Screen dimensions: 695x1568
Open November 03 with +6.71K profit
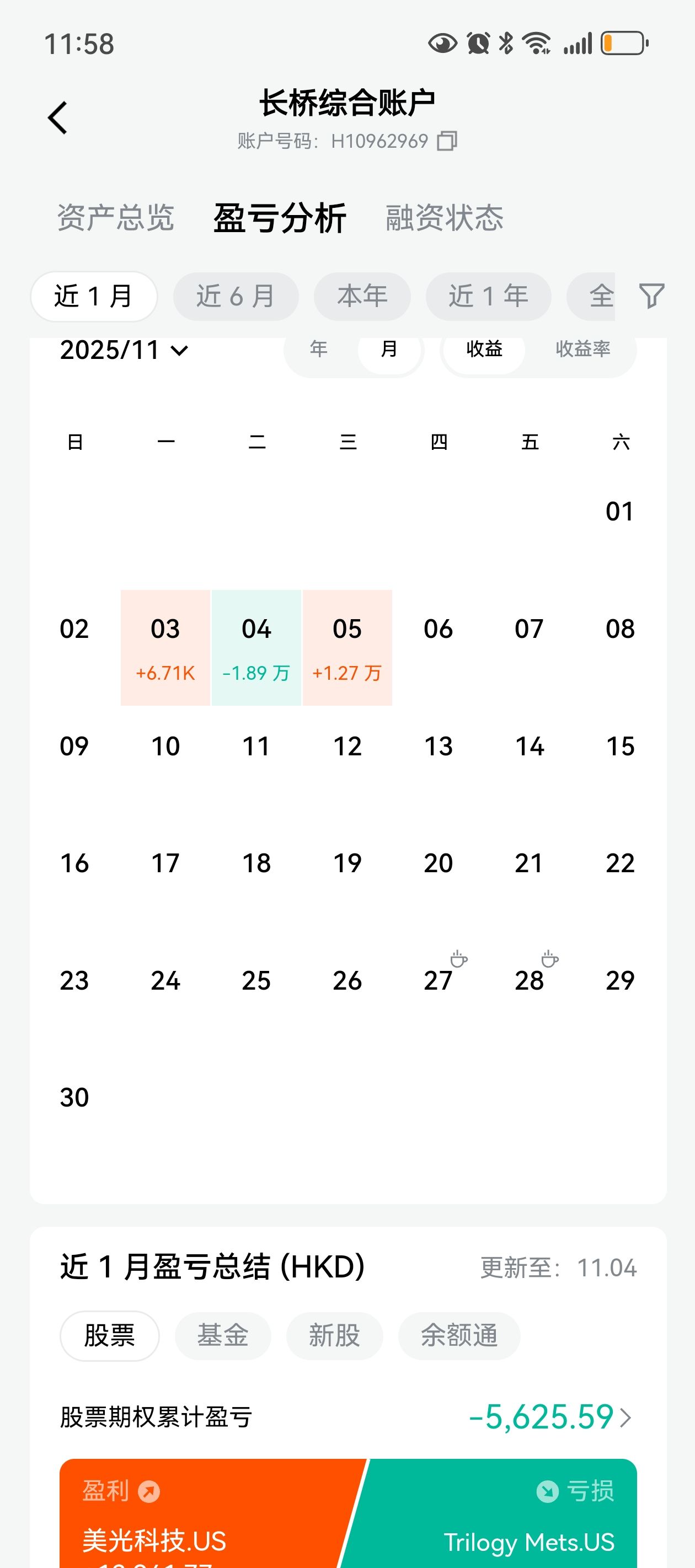pyautogui.click(x=165, y=647)
